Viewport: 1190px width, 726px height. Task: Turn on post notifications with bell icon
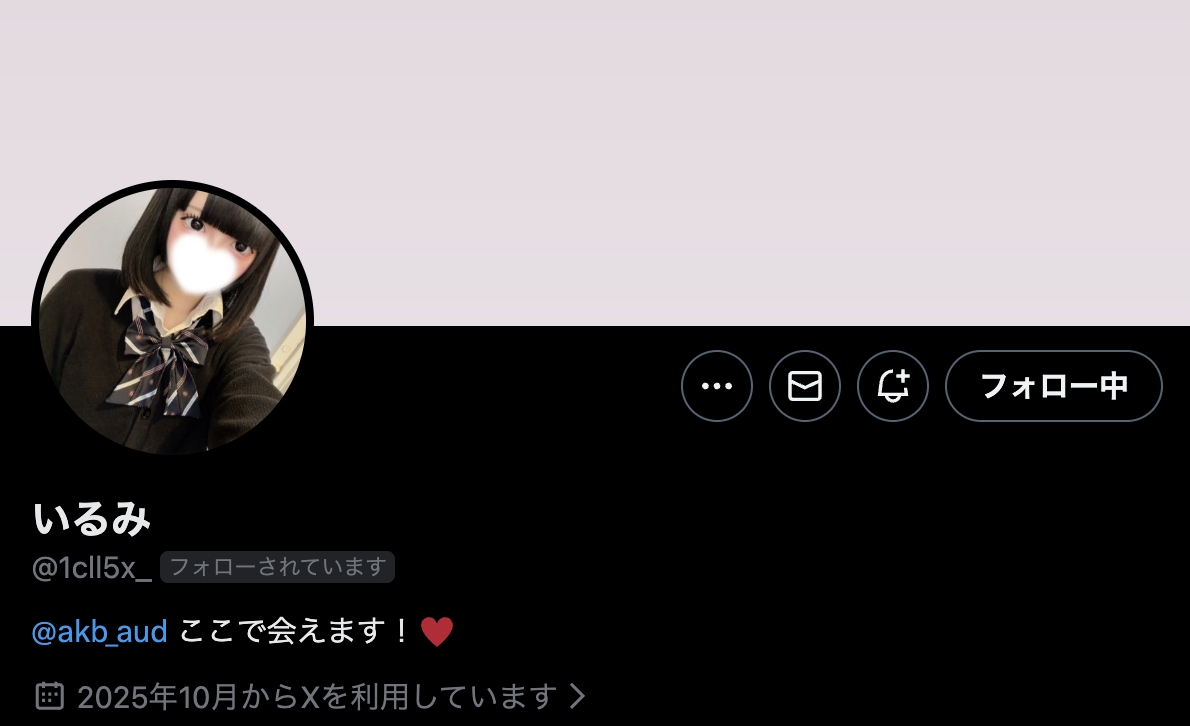coord(893,386)
